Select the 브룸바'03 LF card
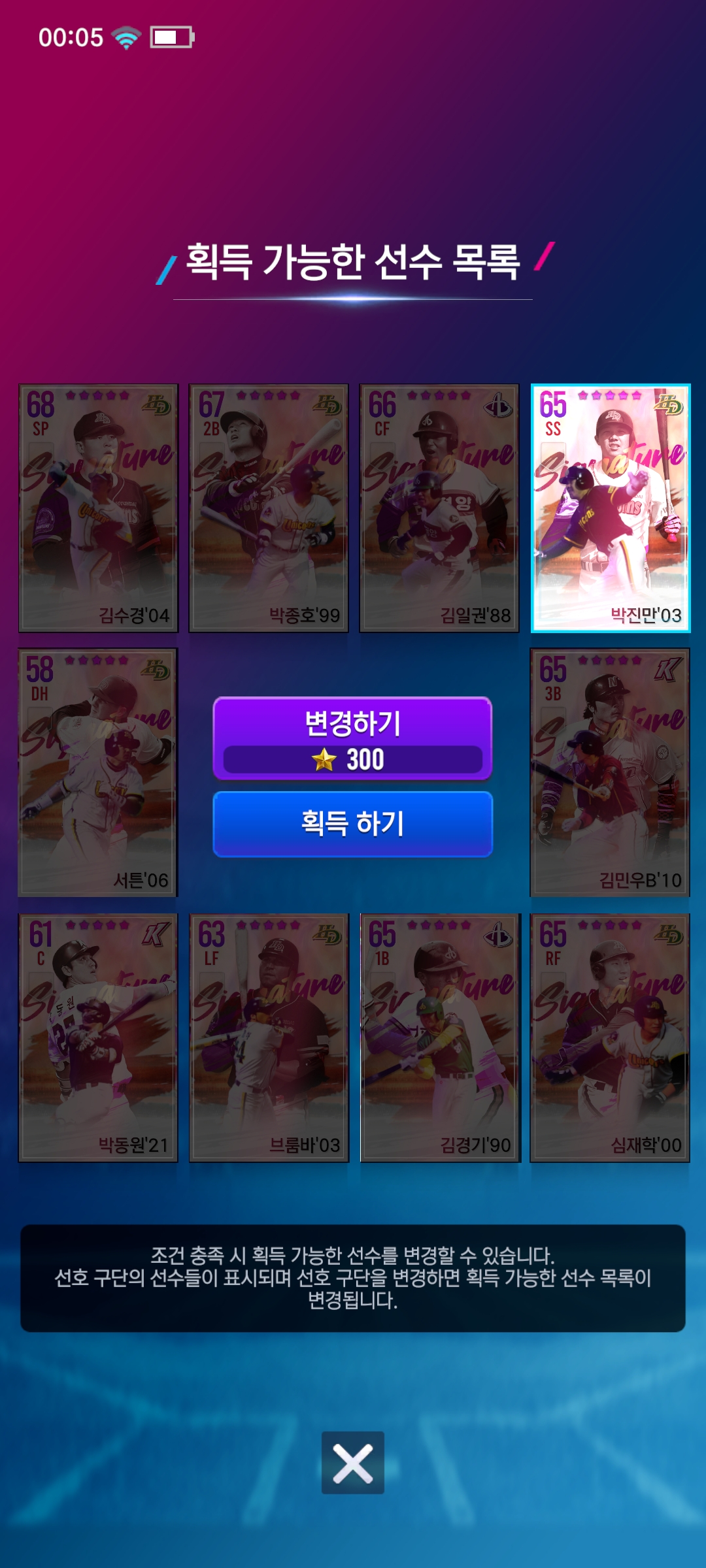 coord(269,1037)
